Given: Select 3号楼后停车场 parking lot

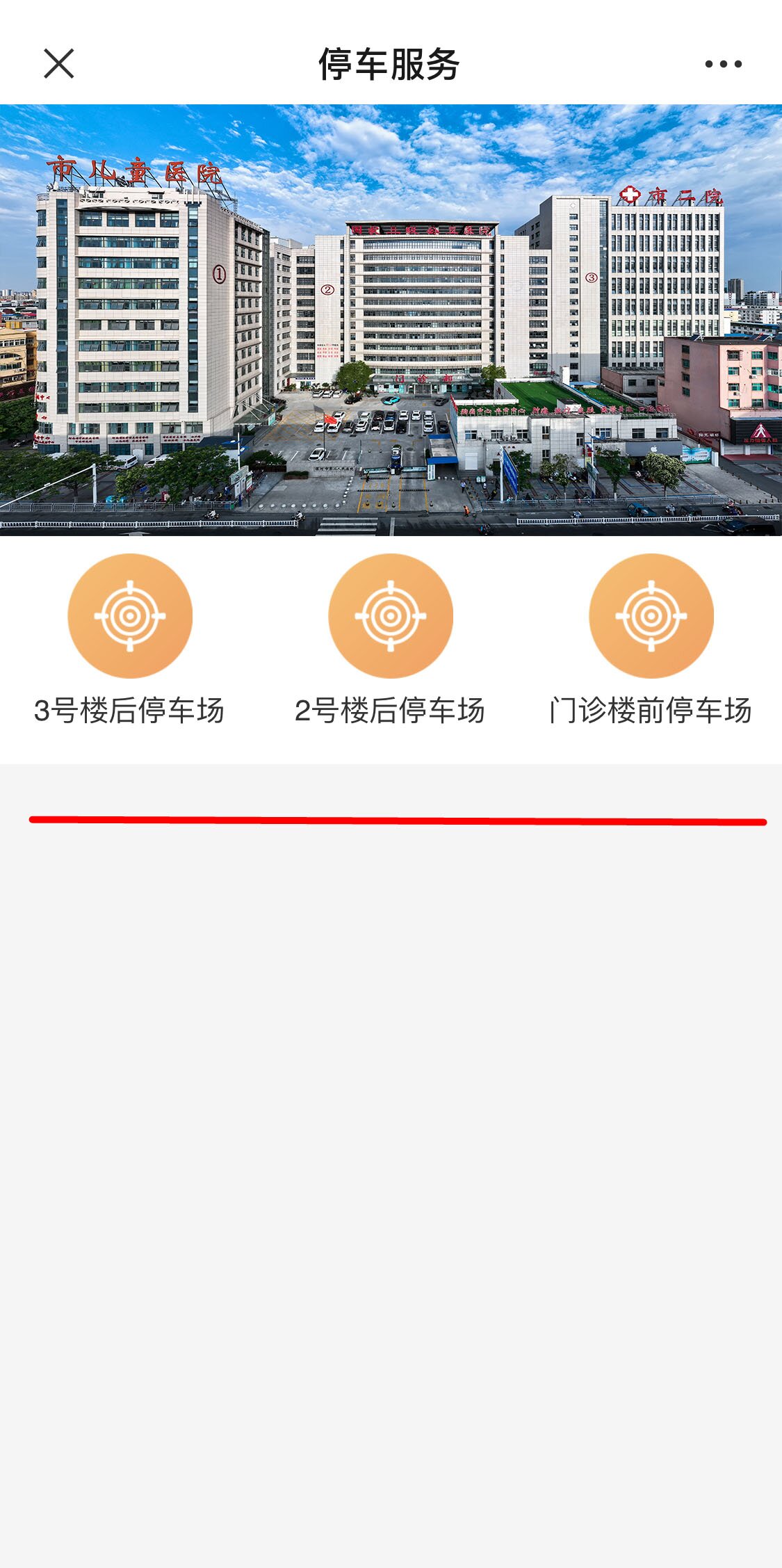Looking at the screenshot, I should (130, 616).
